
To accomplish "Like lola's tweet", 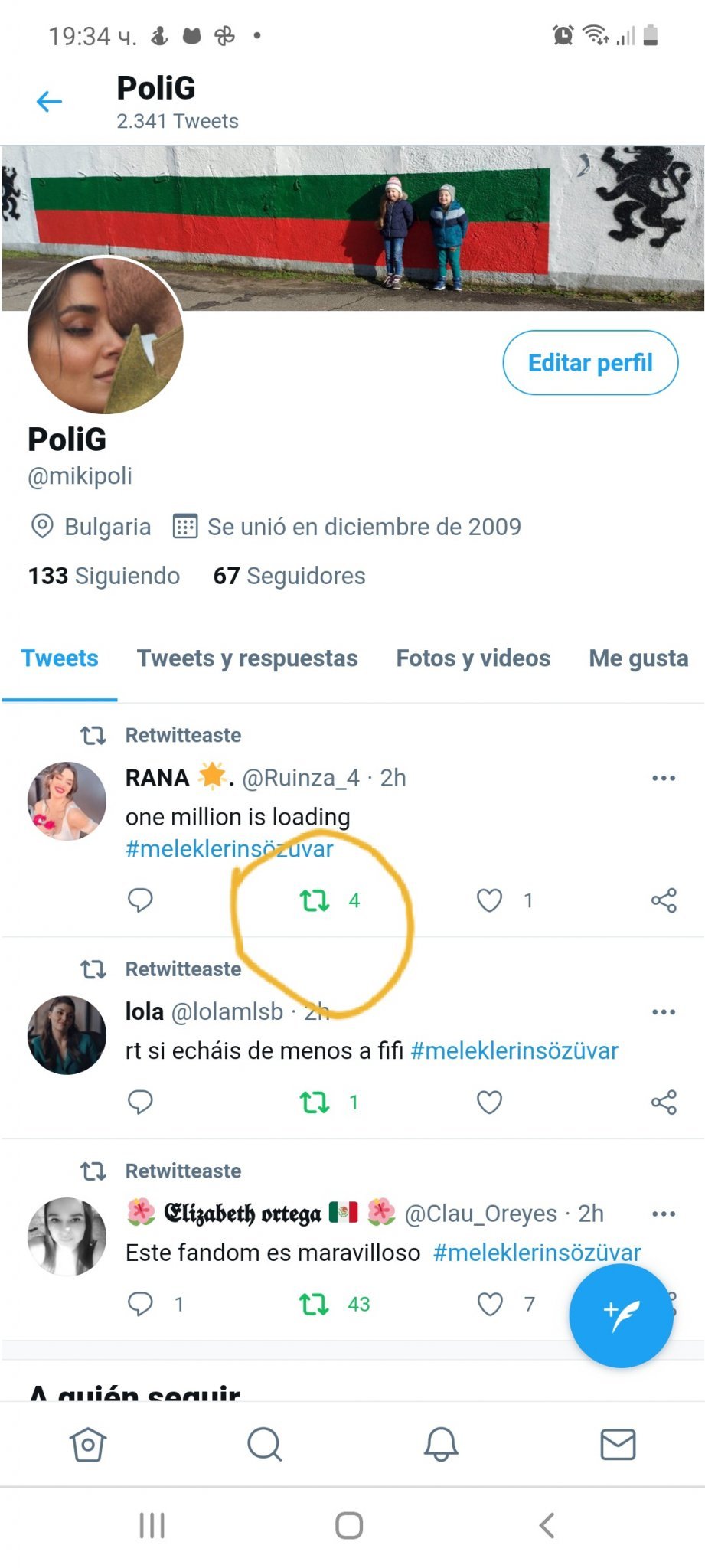I will pos(490,1102).
